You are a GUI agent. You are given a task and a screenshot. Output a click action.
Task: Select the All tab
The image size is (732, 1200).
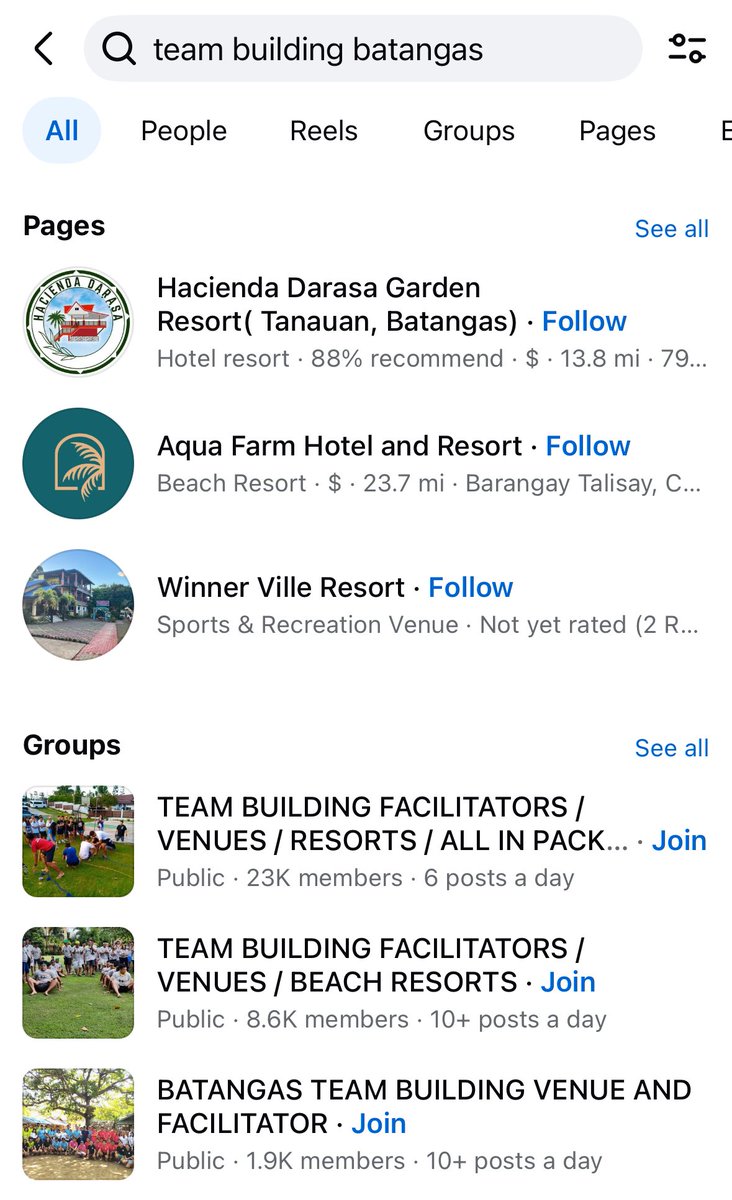pos(62,131)
